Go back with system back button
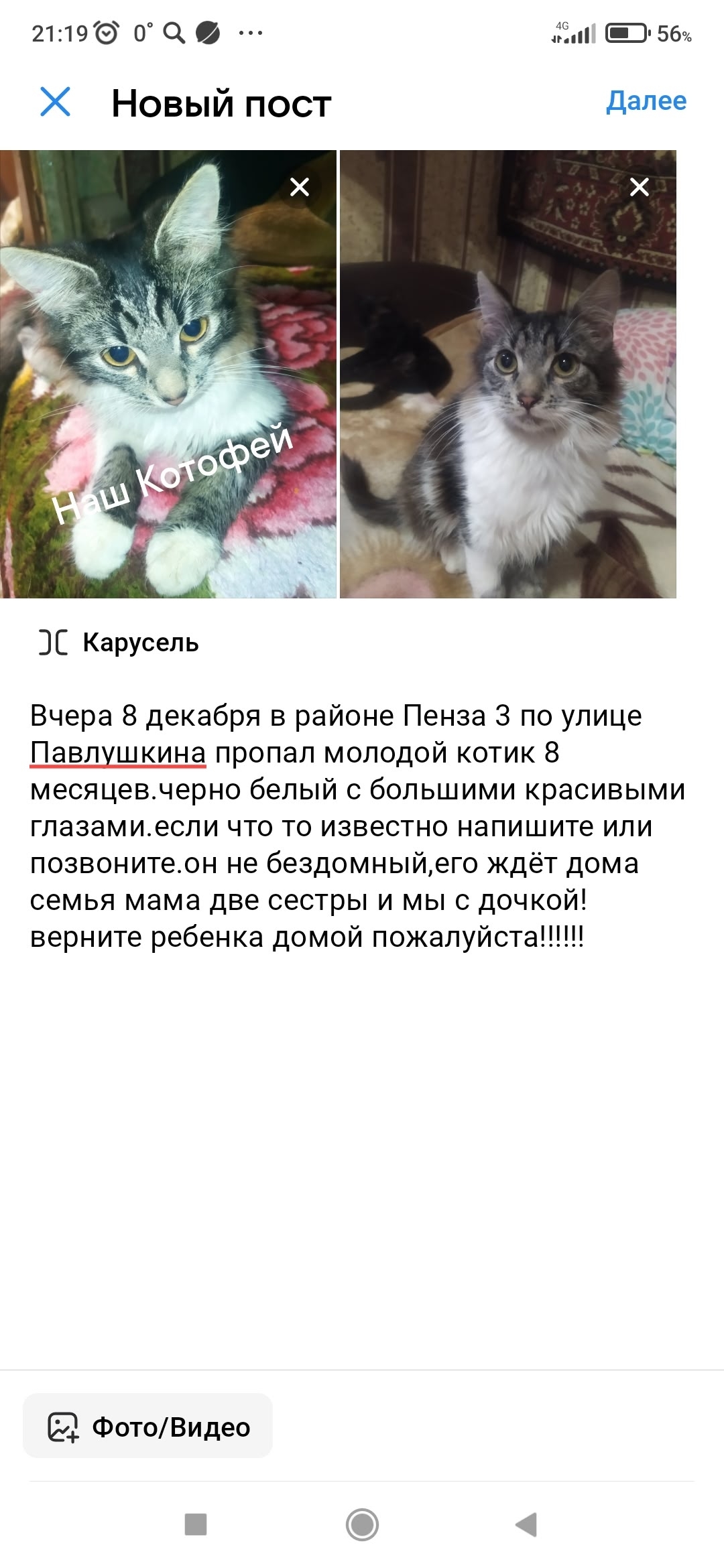The image size is (724, 1568). pos(526,1524)
